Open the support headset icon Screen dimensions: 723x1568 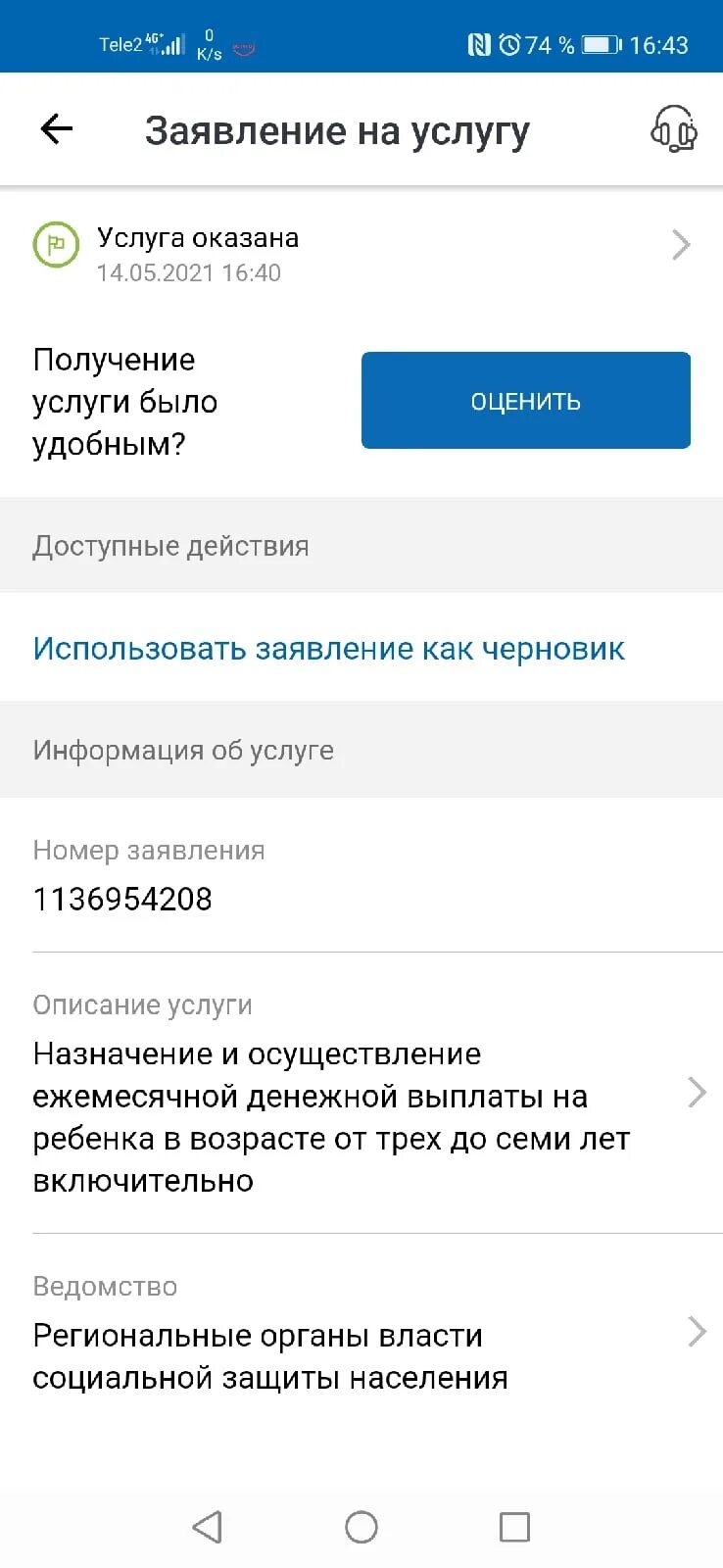tap(674, 129)
